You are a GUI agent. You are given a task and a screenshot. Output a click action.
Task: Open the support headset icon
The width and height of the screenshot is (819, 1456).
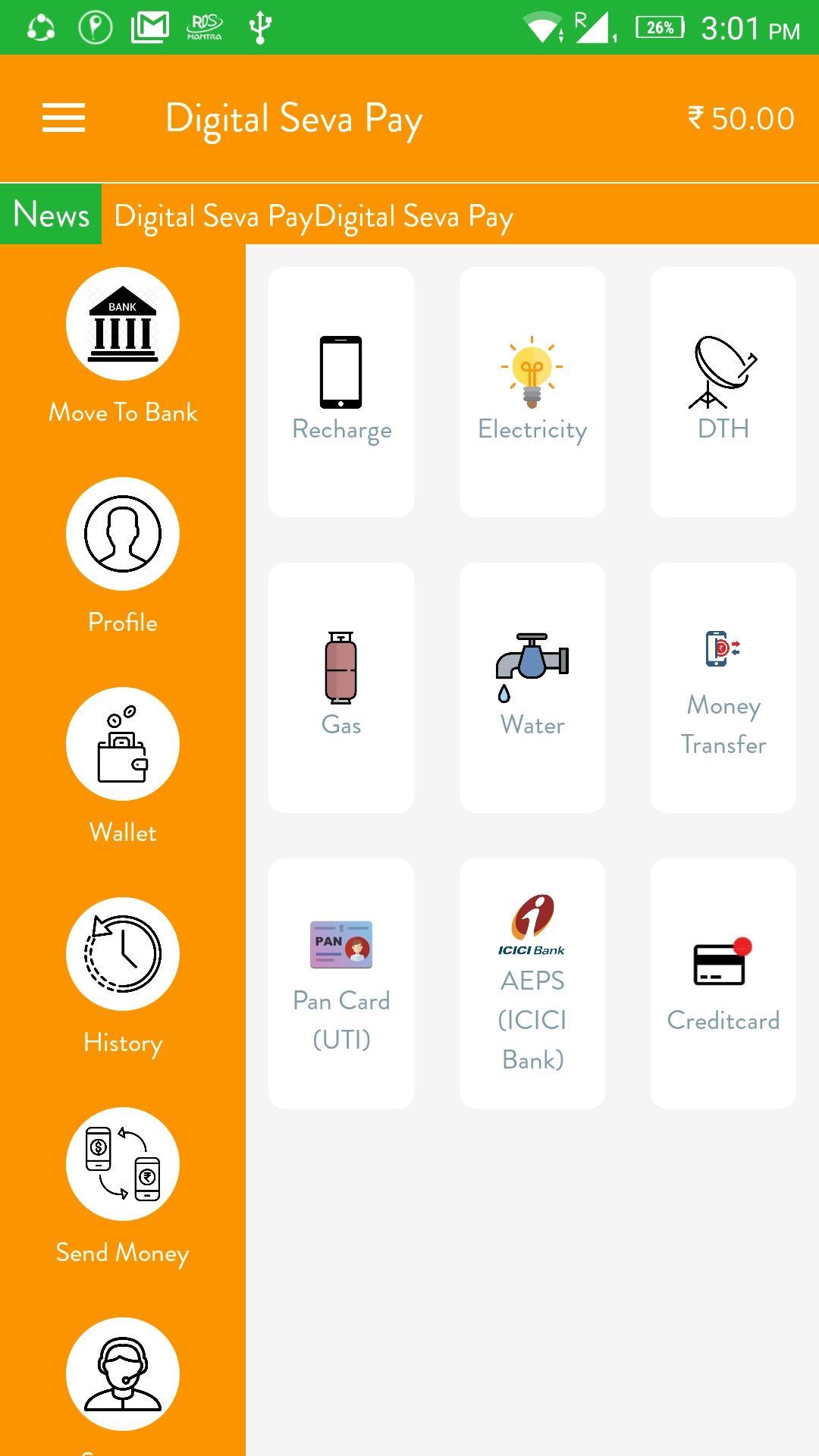(123, 1375)
